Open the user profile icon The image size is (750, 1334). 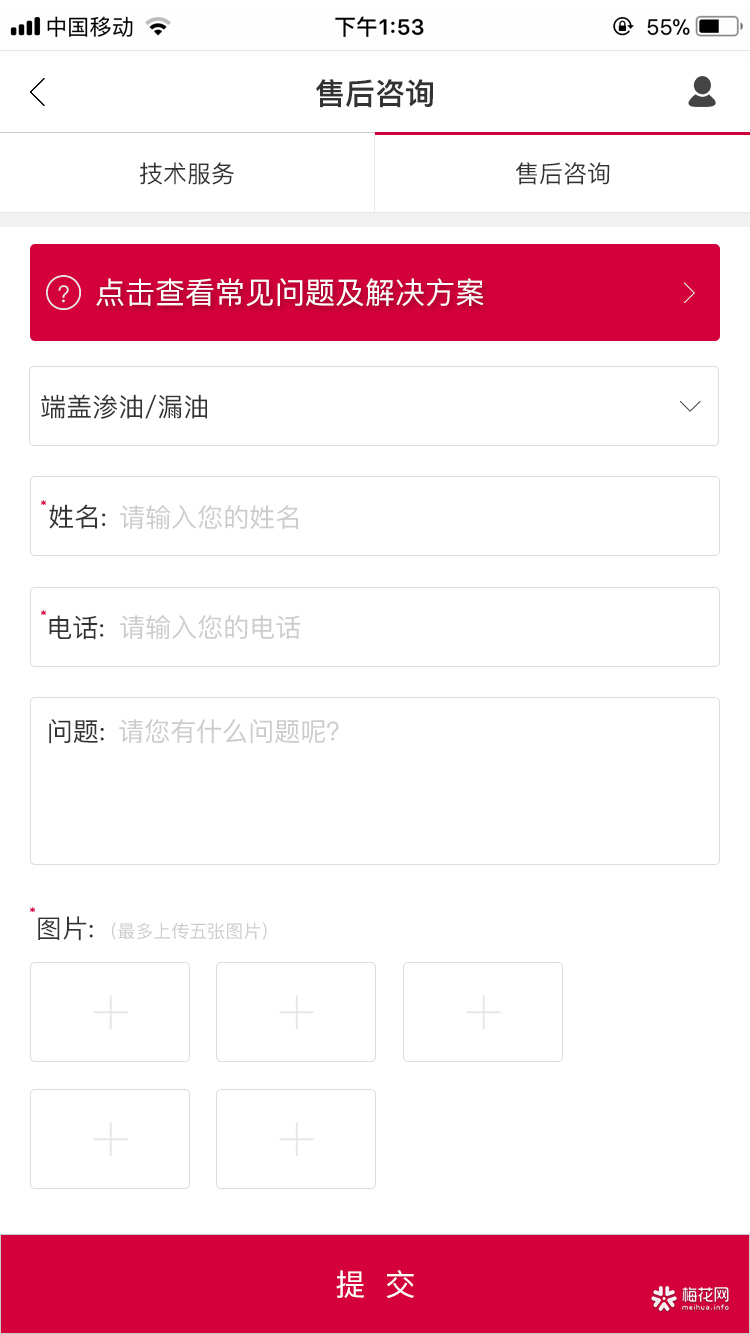702,92
